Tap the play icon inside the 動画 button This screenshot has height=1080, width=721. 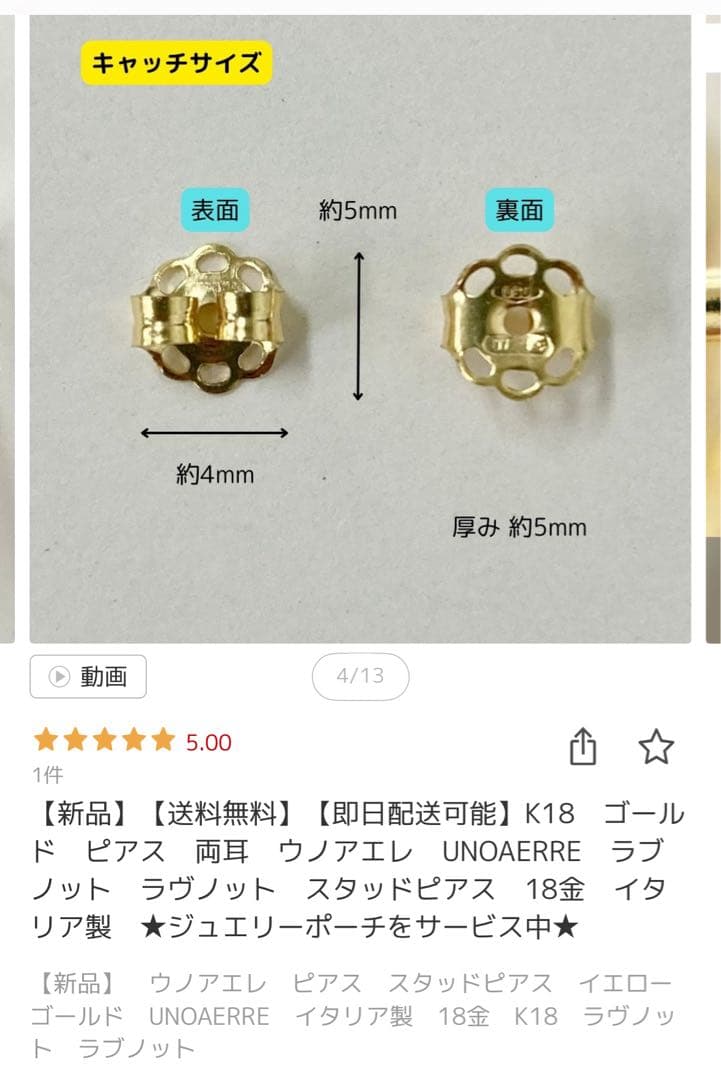pyautogui.click(x=59, y=678)
